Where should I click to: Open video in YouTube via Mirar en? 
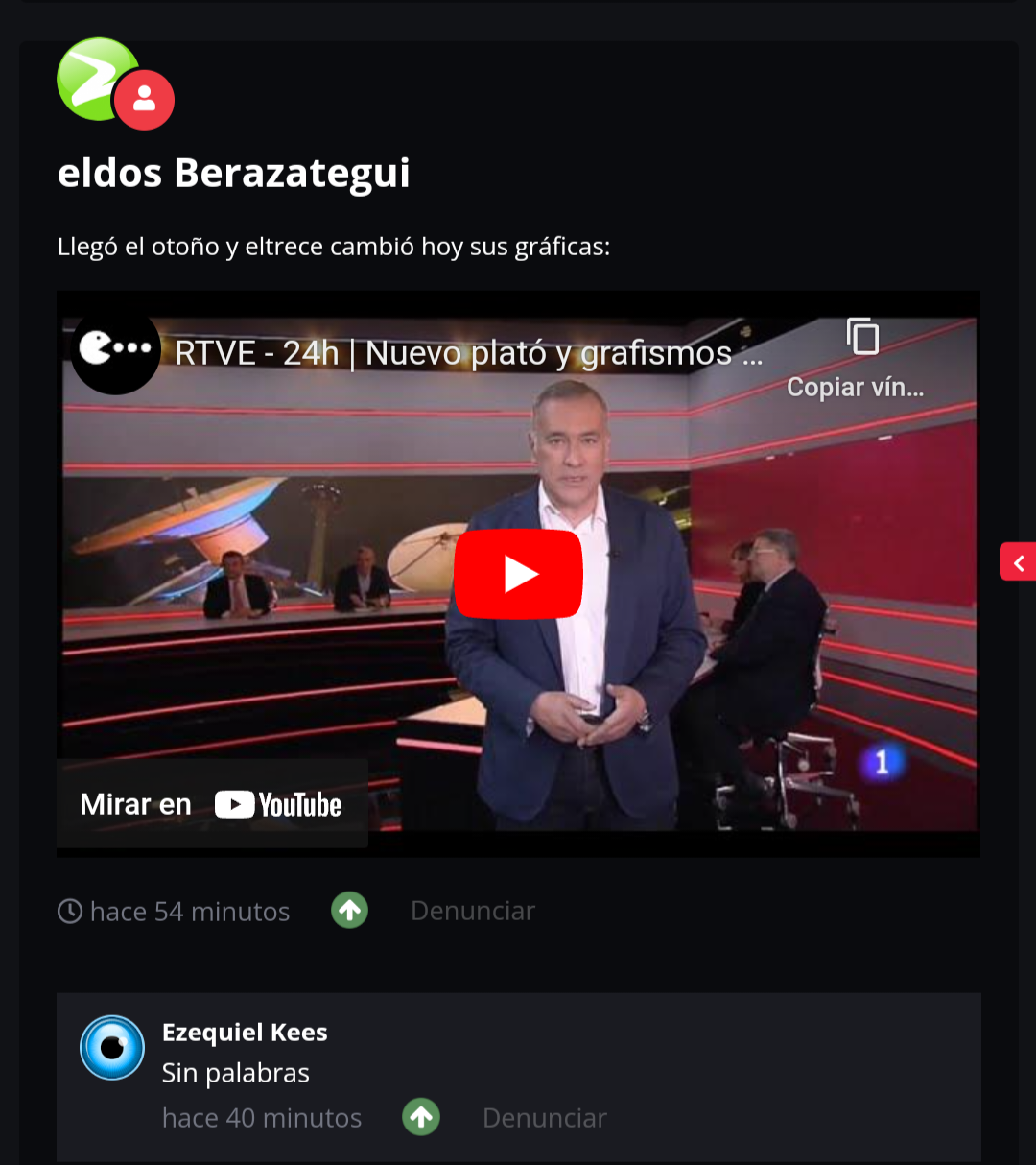click(x=211, y=804)
